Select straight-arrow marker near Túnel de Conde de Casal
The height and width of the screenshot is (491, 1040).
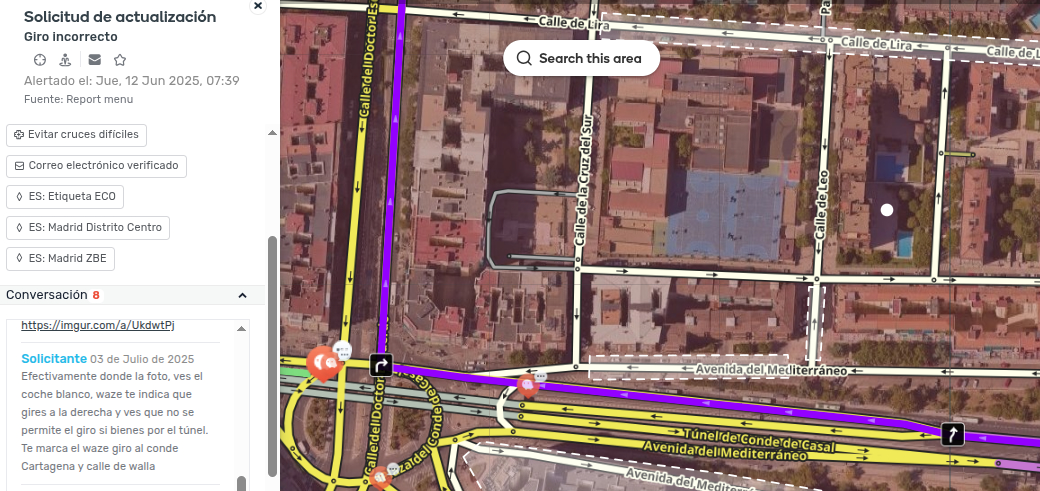point(952,434)
